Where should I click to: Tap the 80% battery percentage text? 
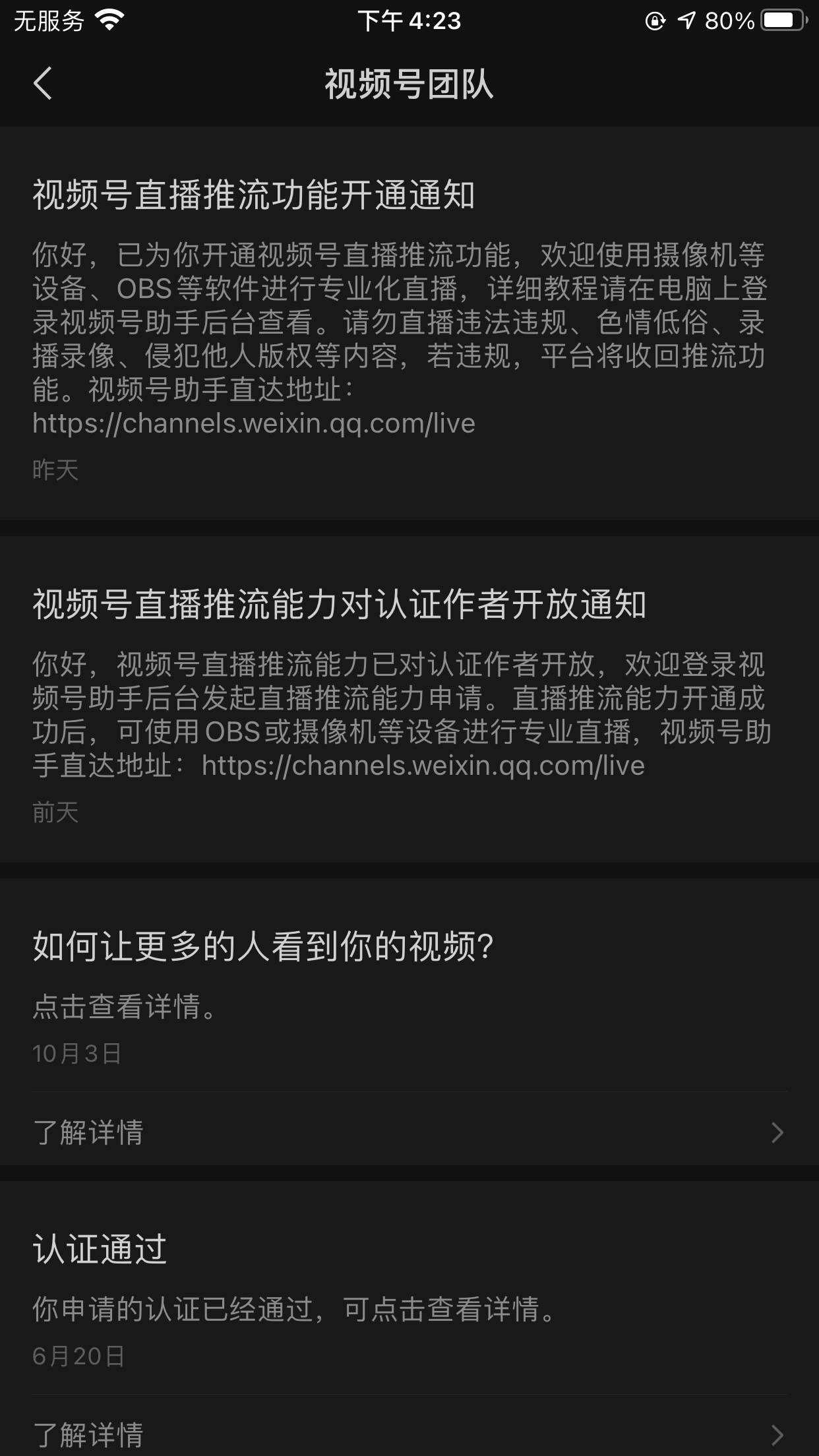[729, 20]
